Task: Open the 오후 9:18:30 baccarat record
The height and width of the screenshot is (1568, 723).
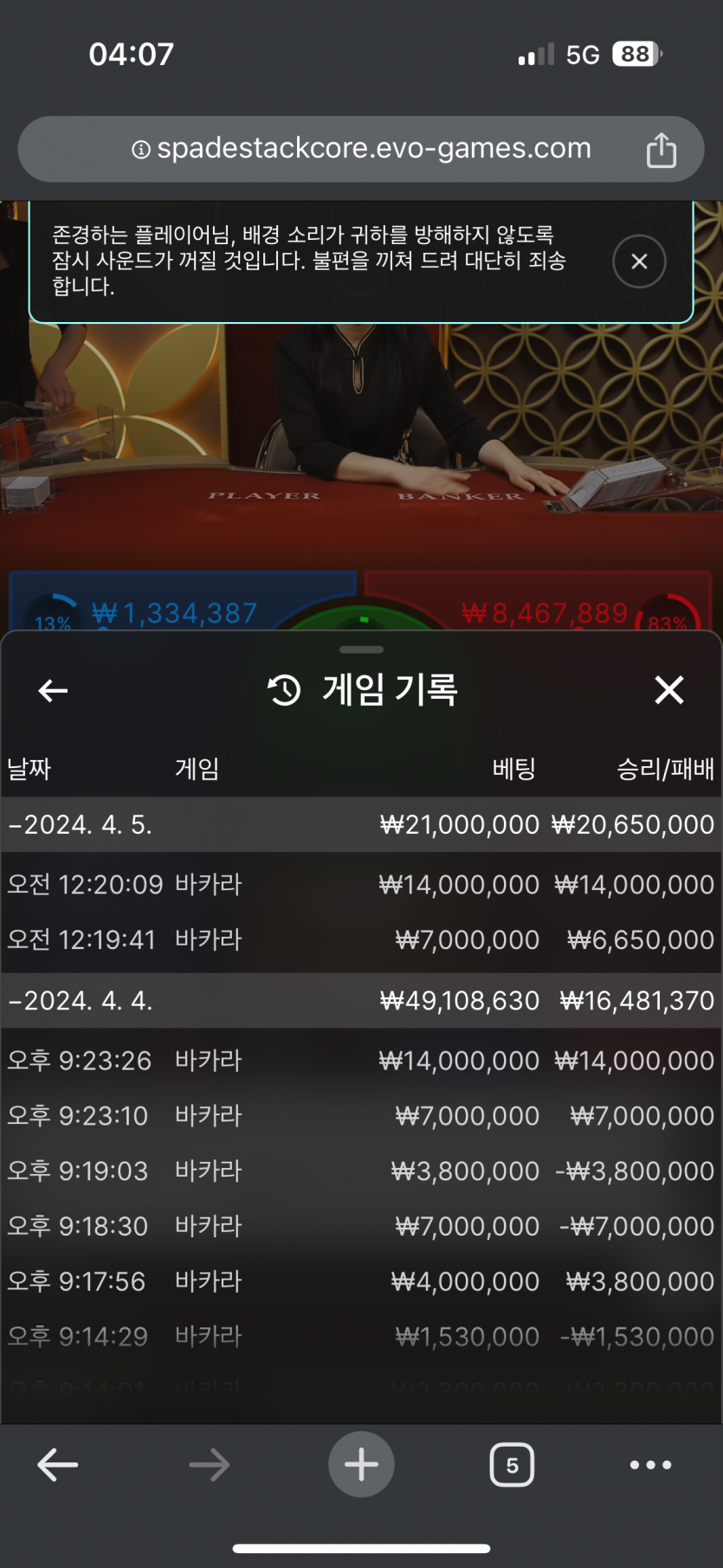Action: point(361,1226)
